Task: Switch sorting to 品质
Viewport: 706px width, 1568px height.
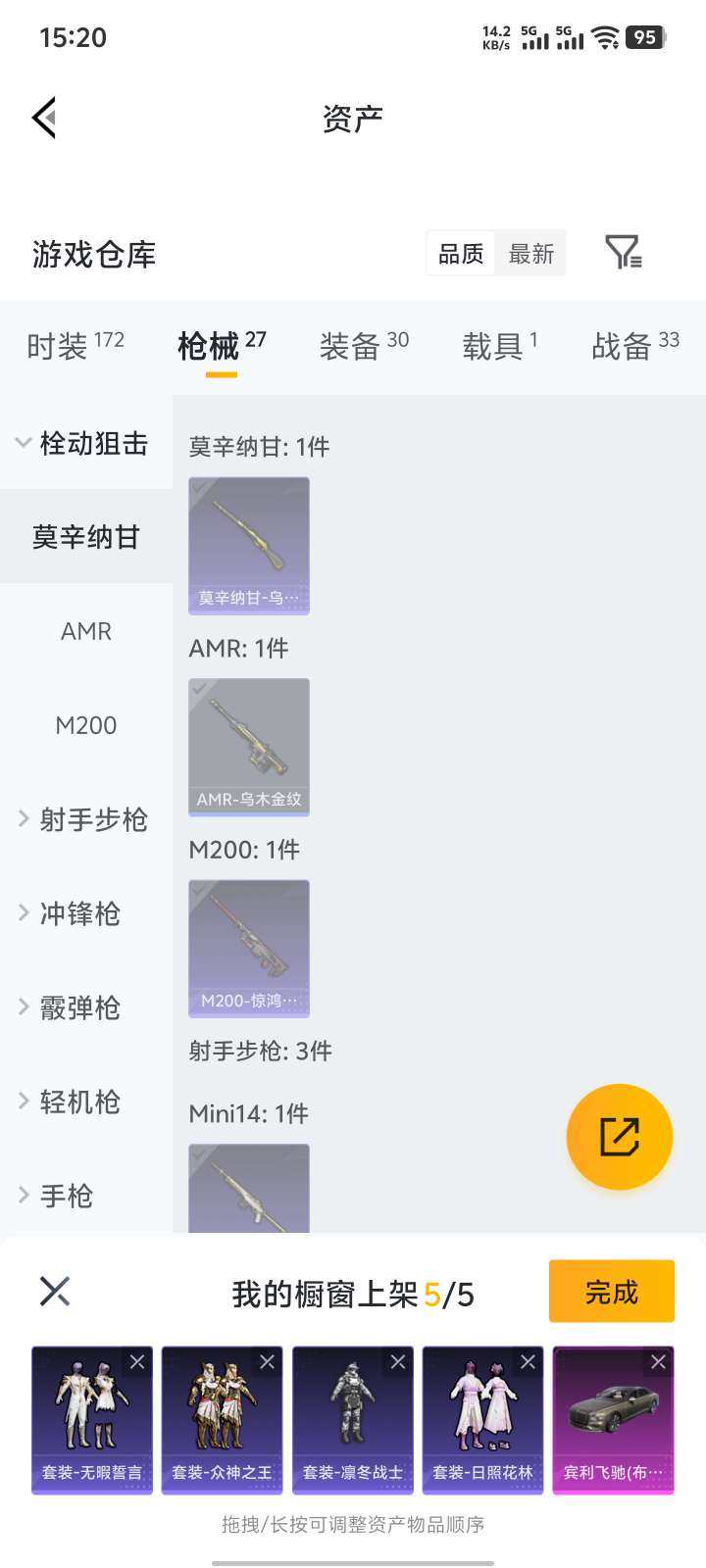Action: pos(460,253)
